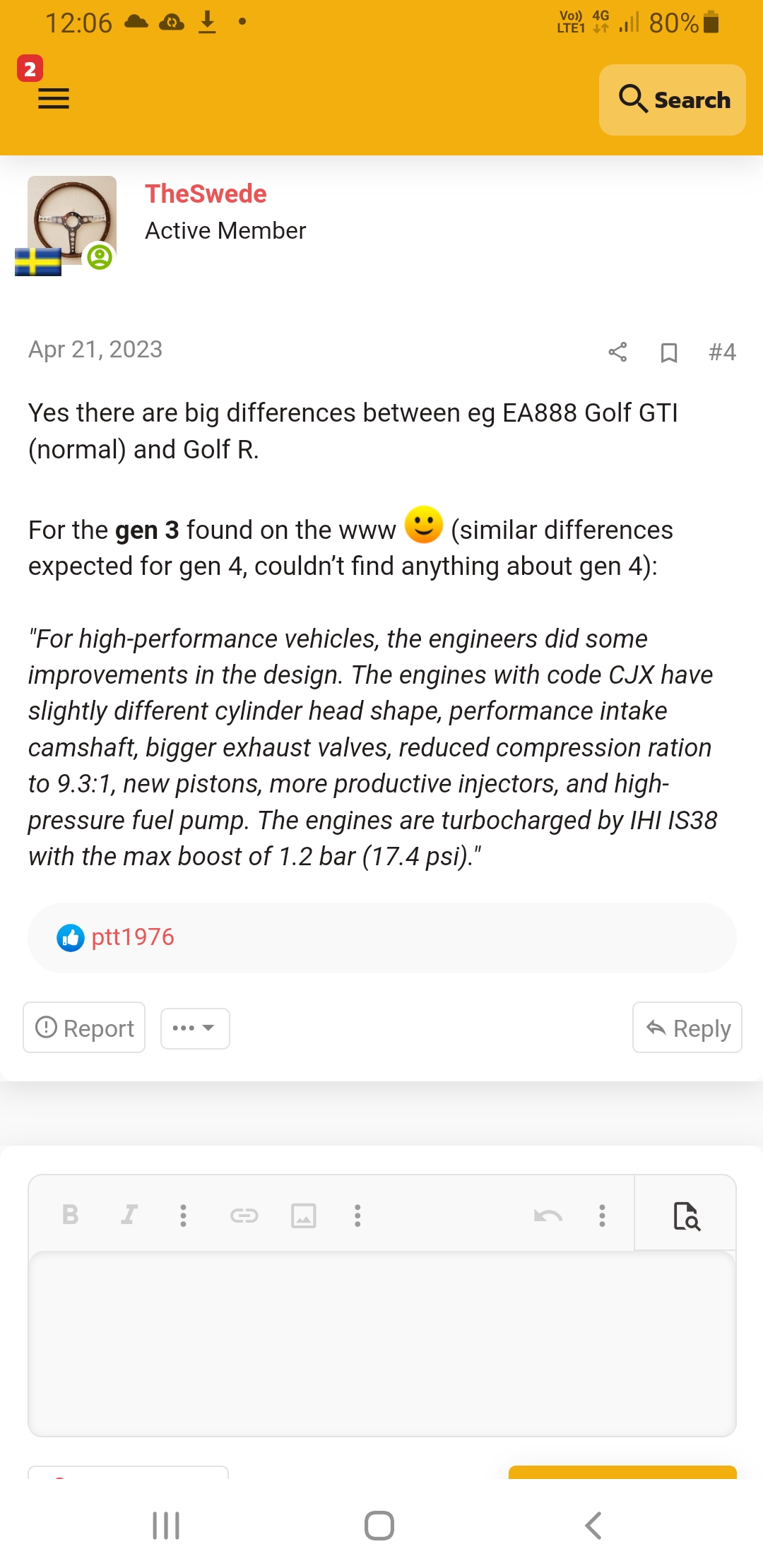The height and width of the screenshot is (1568, 763).
Task: Share post #4
Action: (x=617, y=352)
